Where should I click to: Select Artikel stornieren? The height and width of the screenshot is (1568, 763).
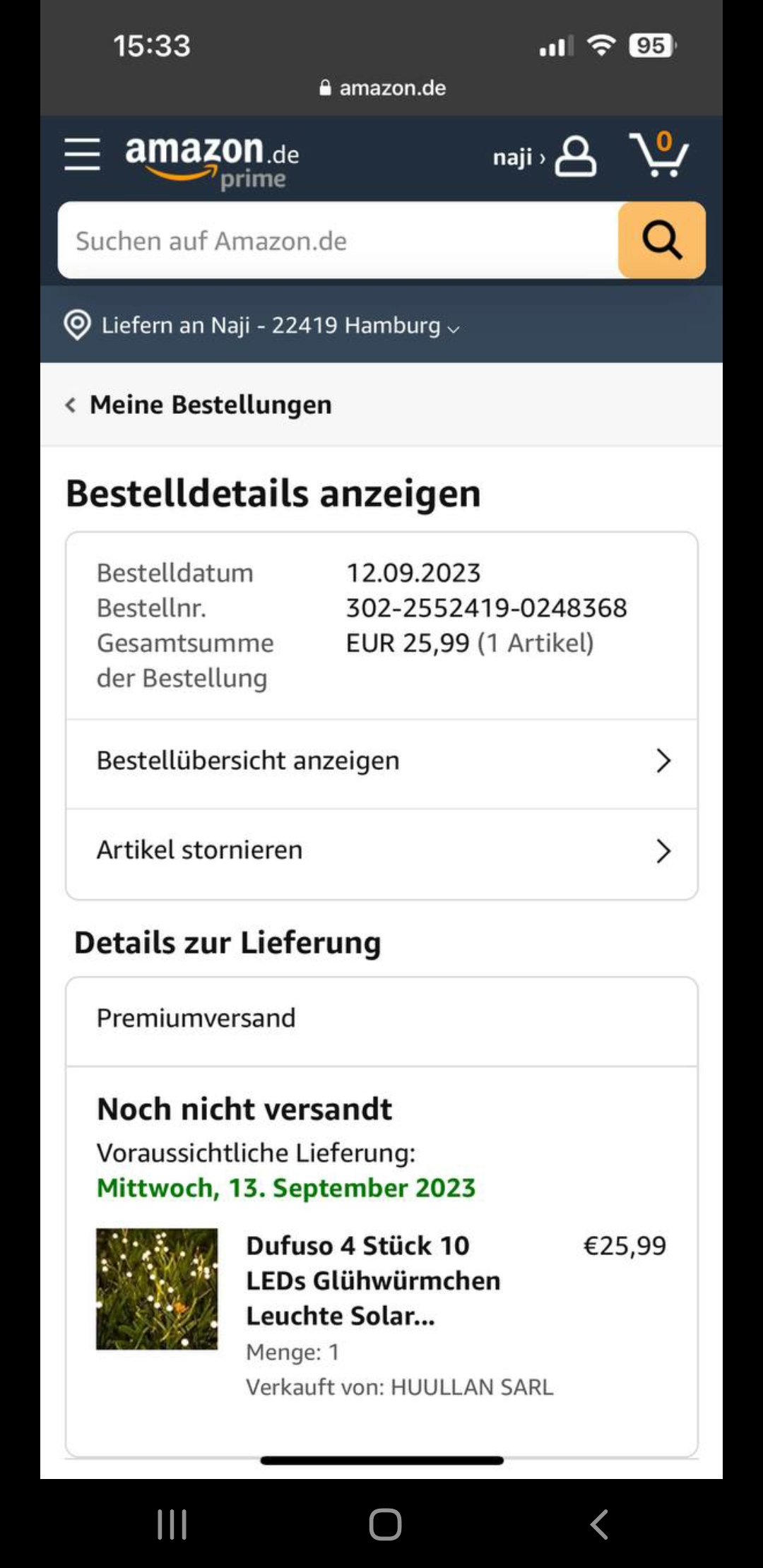pos(381,850)
